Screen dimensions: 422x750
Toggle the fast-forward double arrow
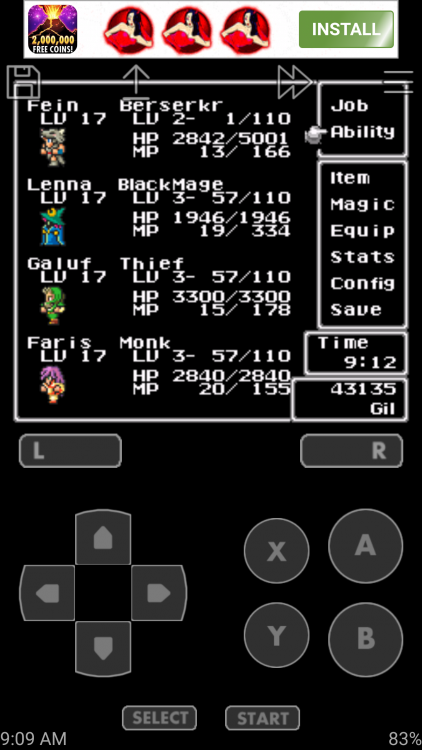tap(295, 82)
